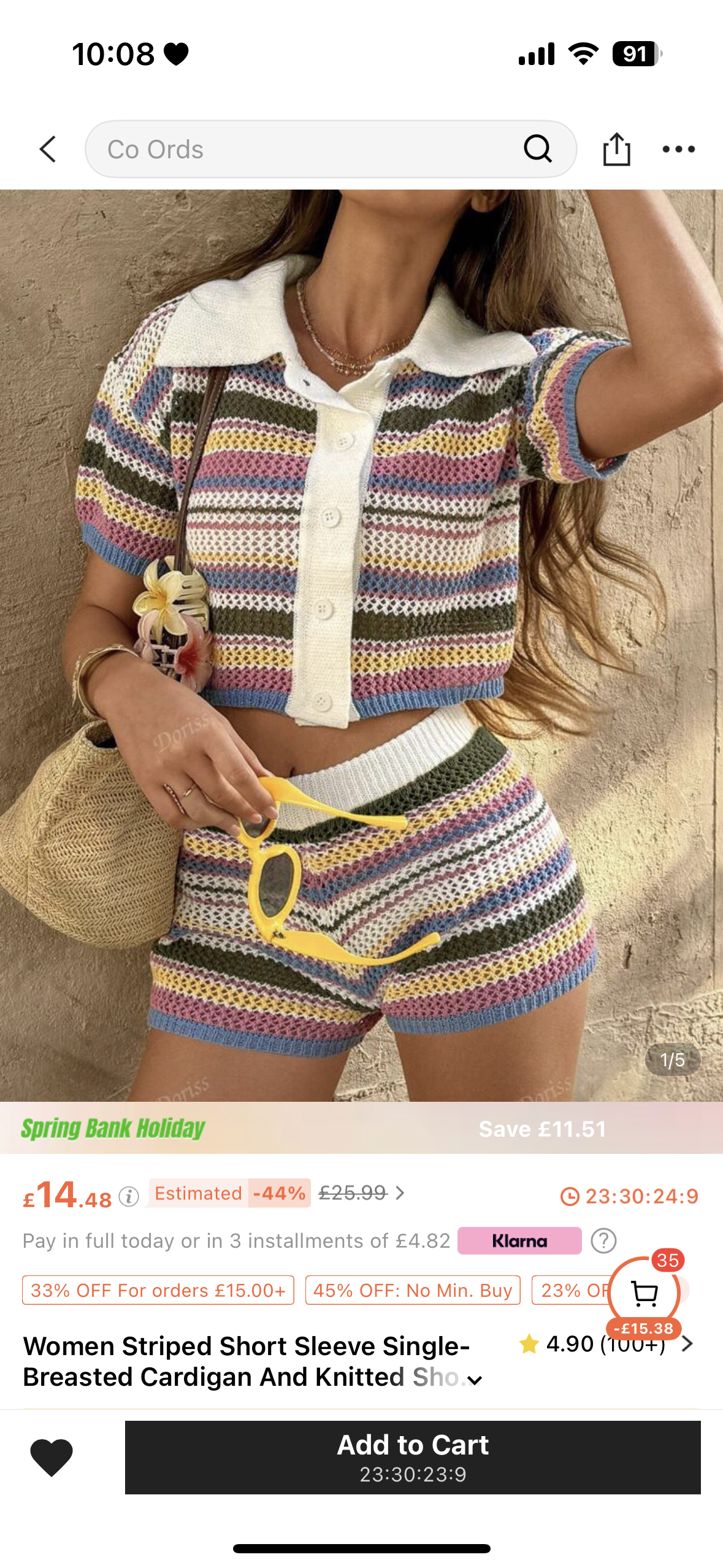This screenshot has height=1568, width=723.
Task: Expand the full product title
Action: pyautogui.click(x=474, y=1380)
